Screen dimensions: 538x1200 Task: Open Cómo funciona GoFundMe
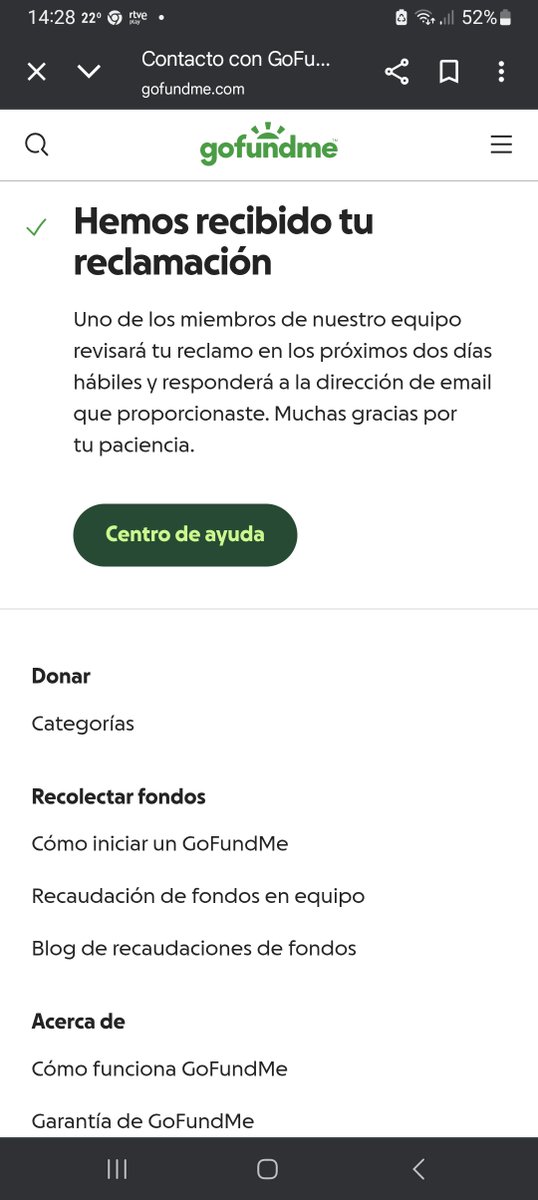(160, 1069)
